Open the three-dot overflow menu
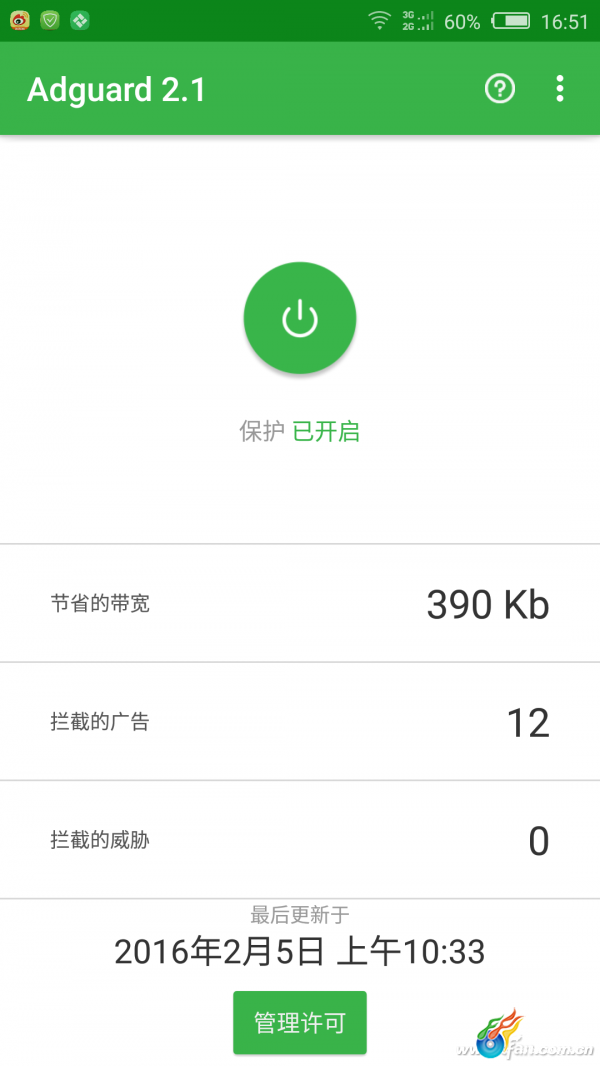The width and height of the screenshot is (600, 1066). click(x=559, y=89)
